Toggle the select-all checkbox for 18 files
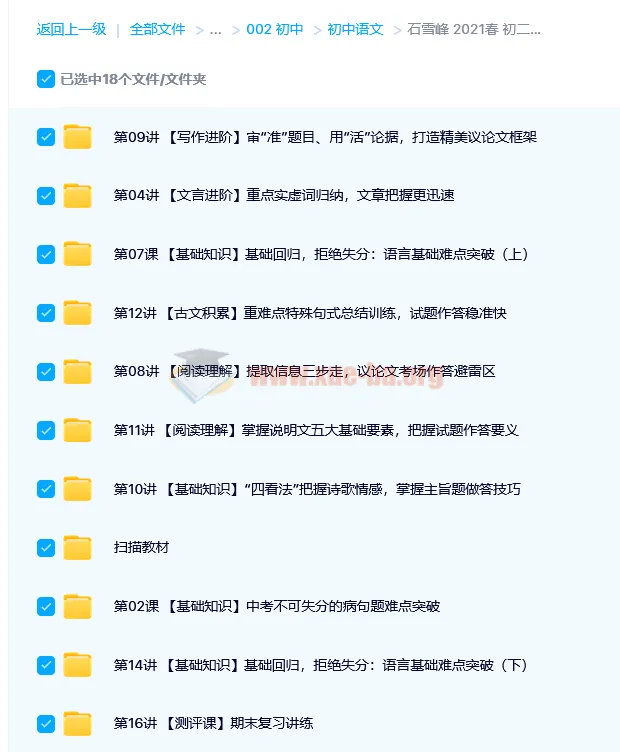The height and width of the screenshot is (752, 620). [46, 79]
